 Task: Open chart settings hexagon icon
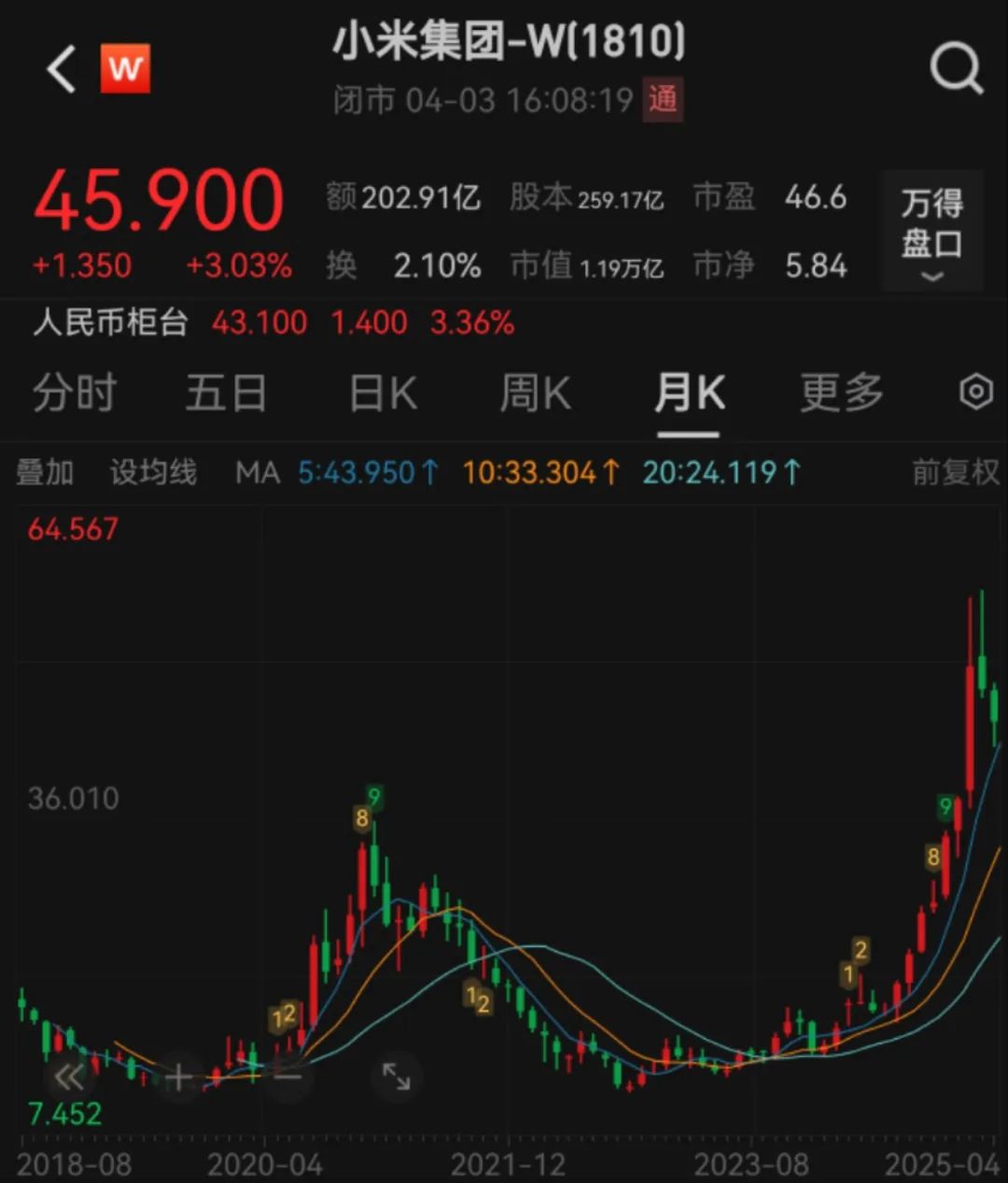pos(975,392)
